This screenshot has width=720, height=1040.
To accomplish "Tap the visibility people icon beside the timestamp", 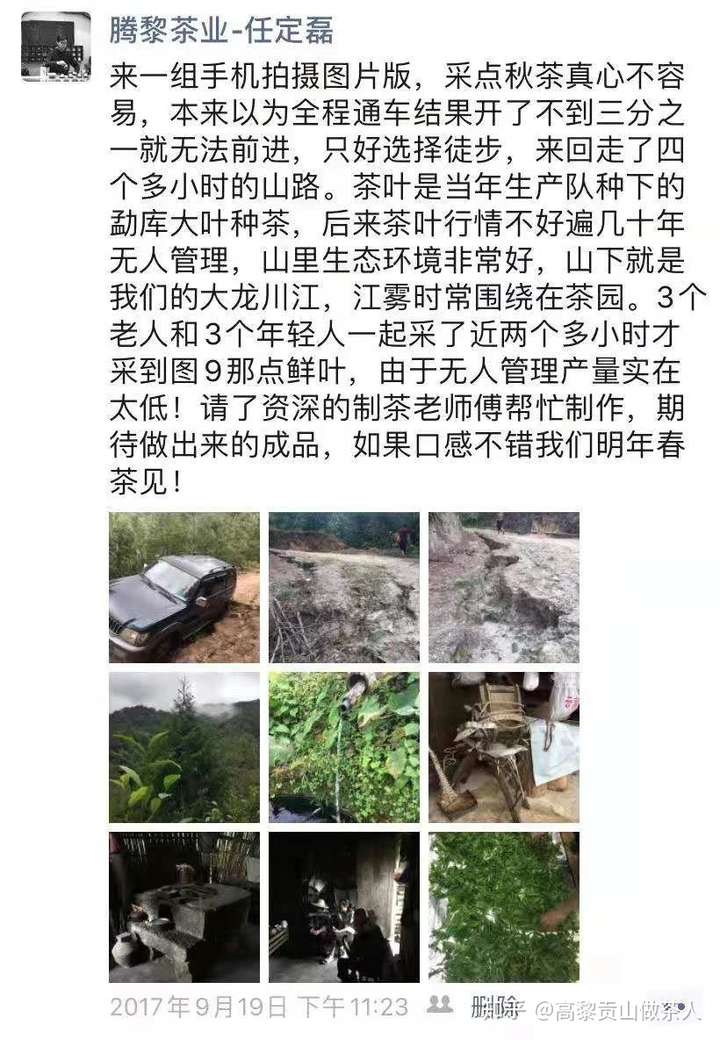I will tap(438, 1006).
